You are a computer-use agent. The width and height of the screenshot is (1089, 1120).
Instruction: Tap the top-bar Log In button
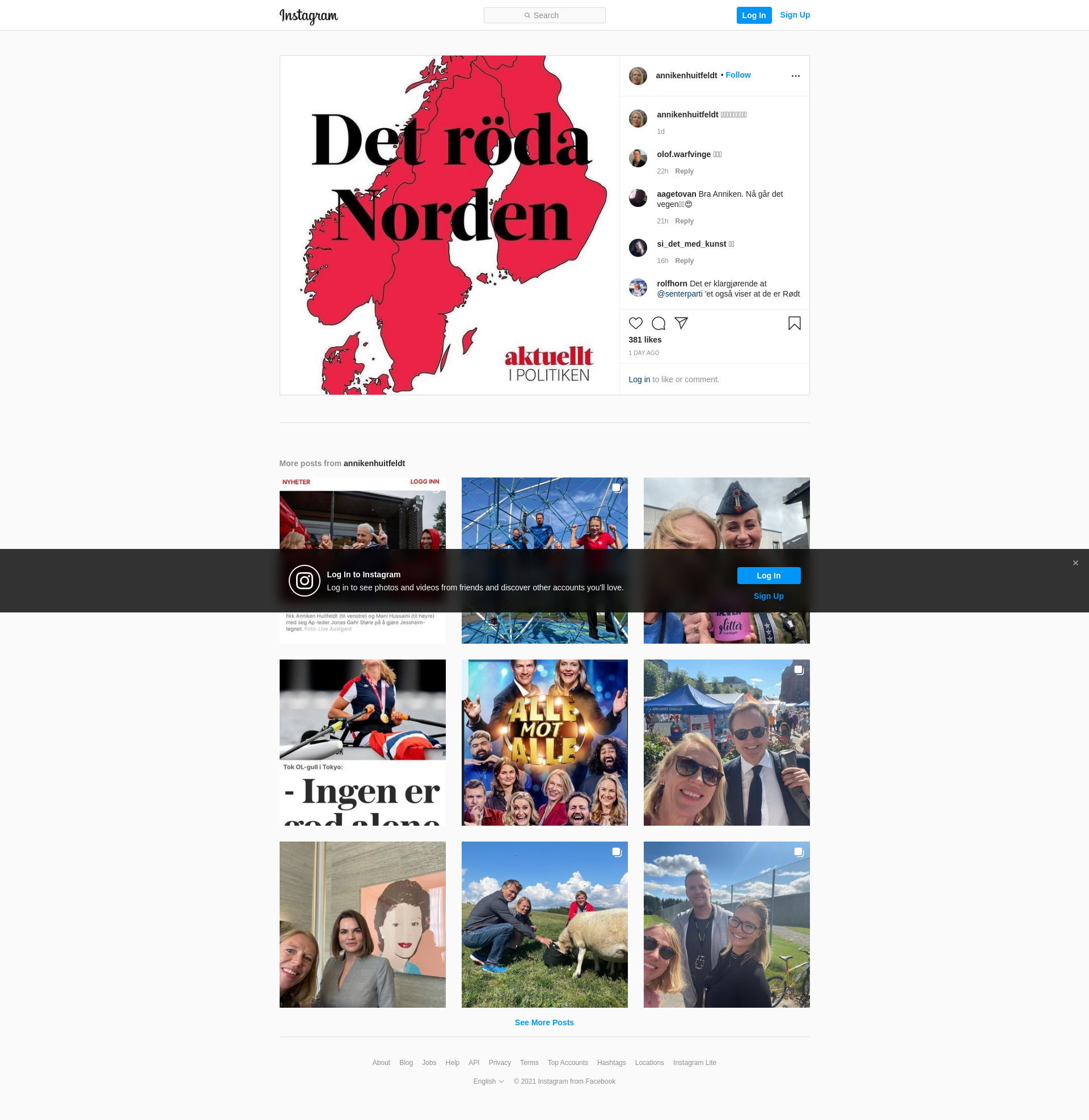point(753,15)
